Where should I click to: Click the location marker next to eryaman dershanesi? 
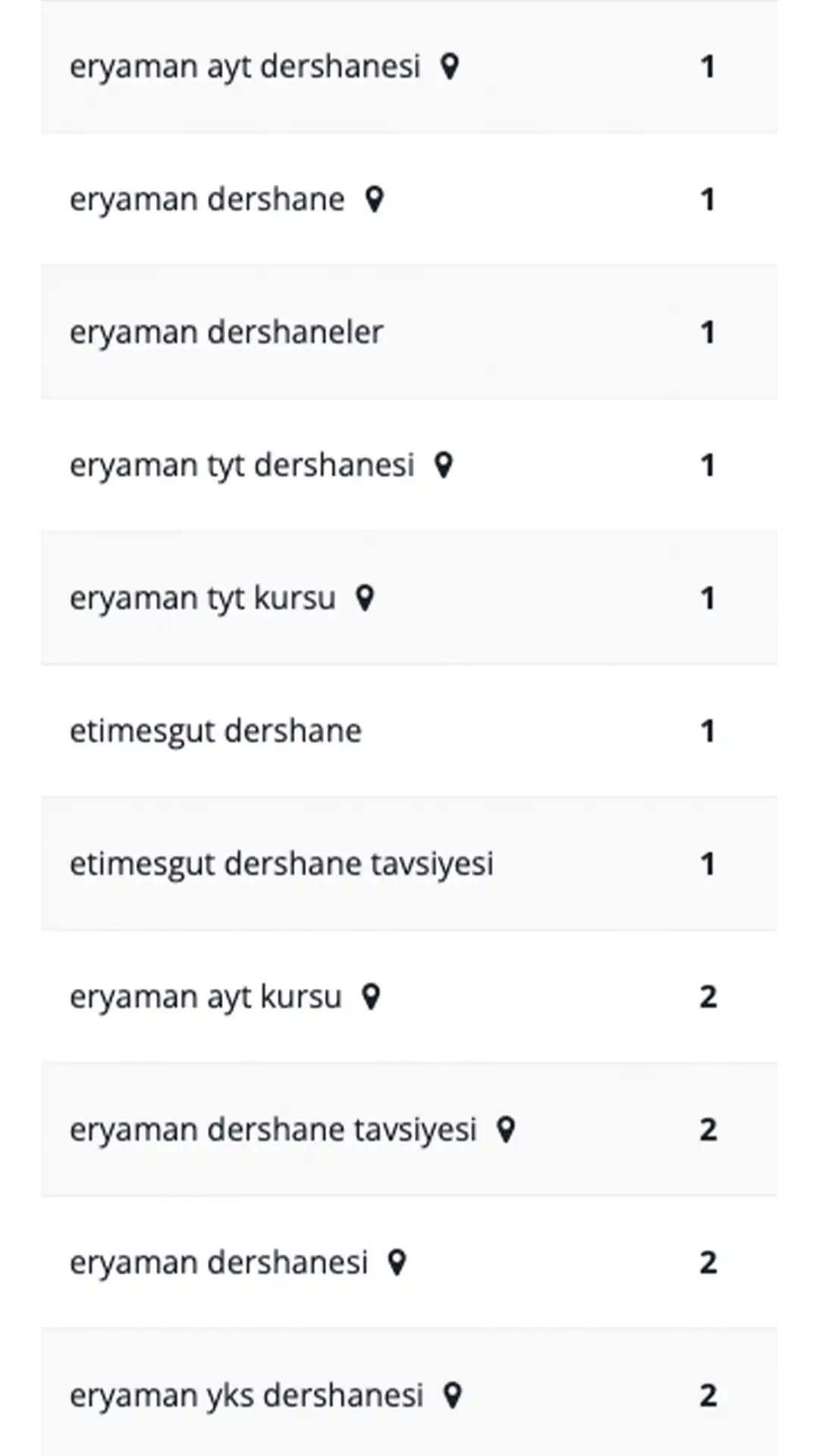397,1261
